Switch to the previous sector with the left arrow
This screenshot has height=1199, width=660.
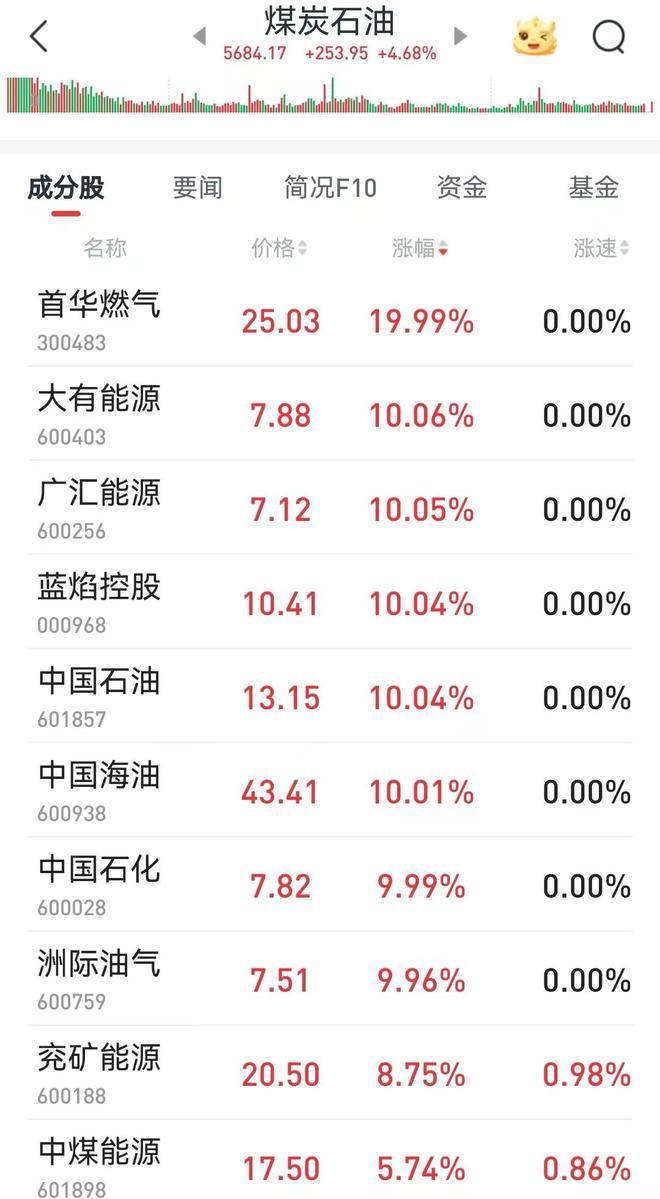pos(199,37)
